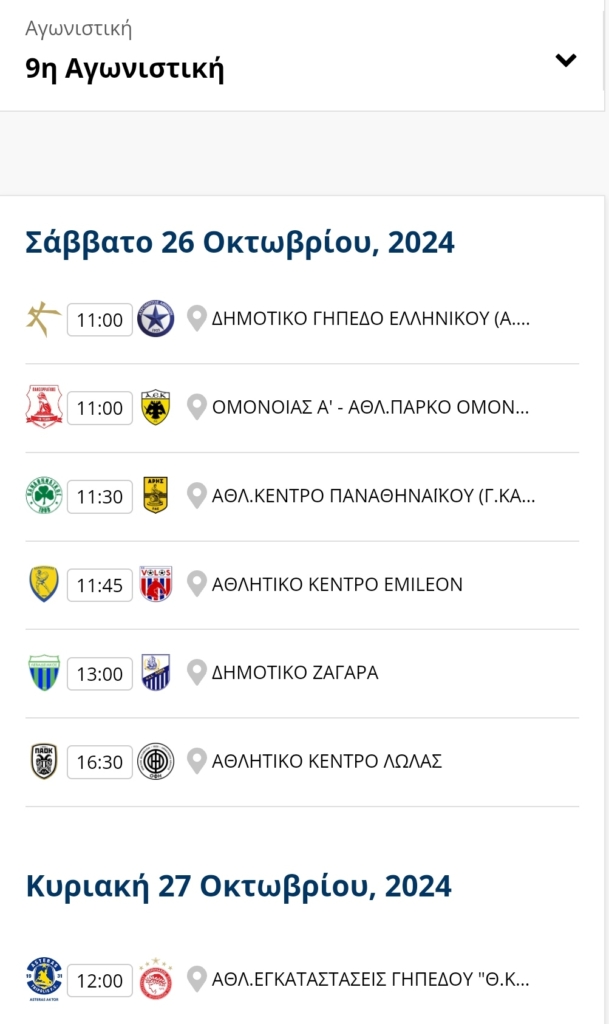The width and height of the screenshot is (609, 1024).
Task: Open the 11:00 match at ΔΗΜΟΤΙΚΟ ΓΗΠΕΔΟ ΕΛΛΗΝΙΚΟΥ
Action: (x=302, y=319)
